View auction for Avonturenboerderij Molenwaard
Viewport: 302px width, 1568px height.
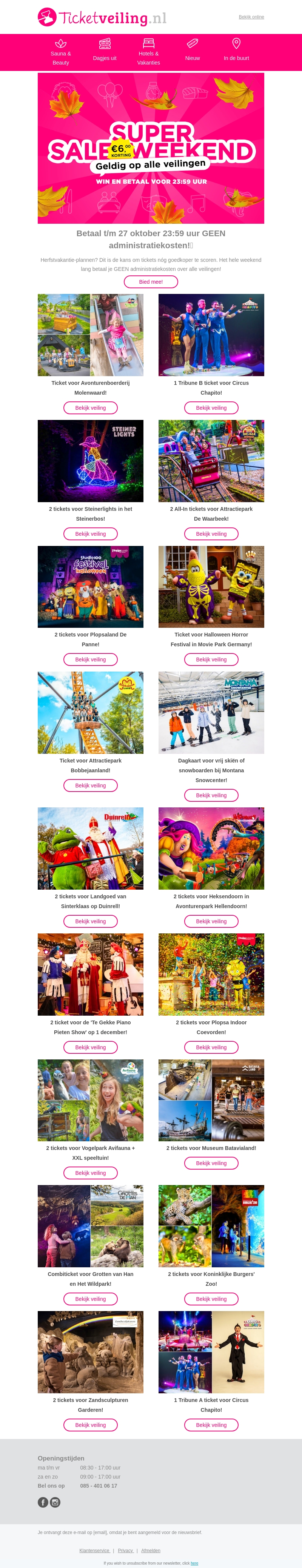pyautogui.click(x=91, y=408)
